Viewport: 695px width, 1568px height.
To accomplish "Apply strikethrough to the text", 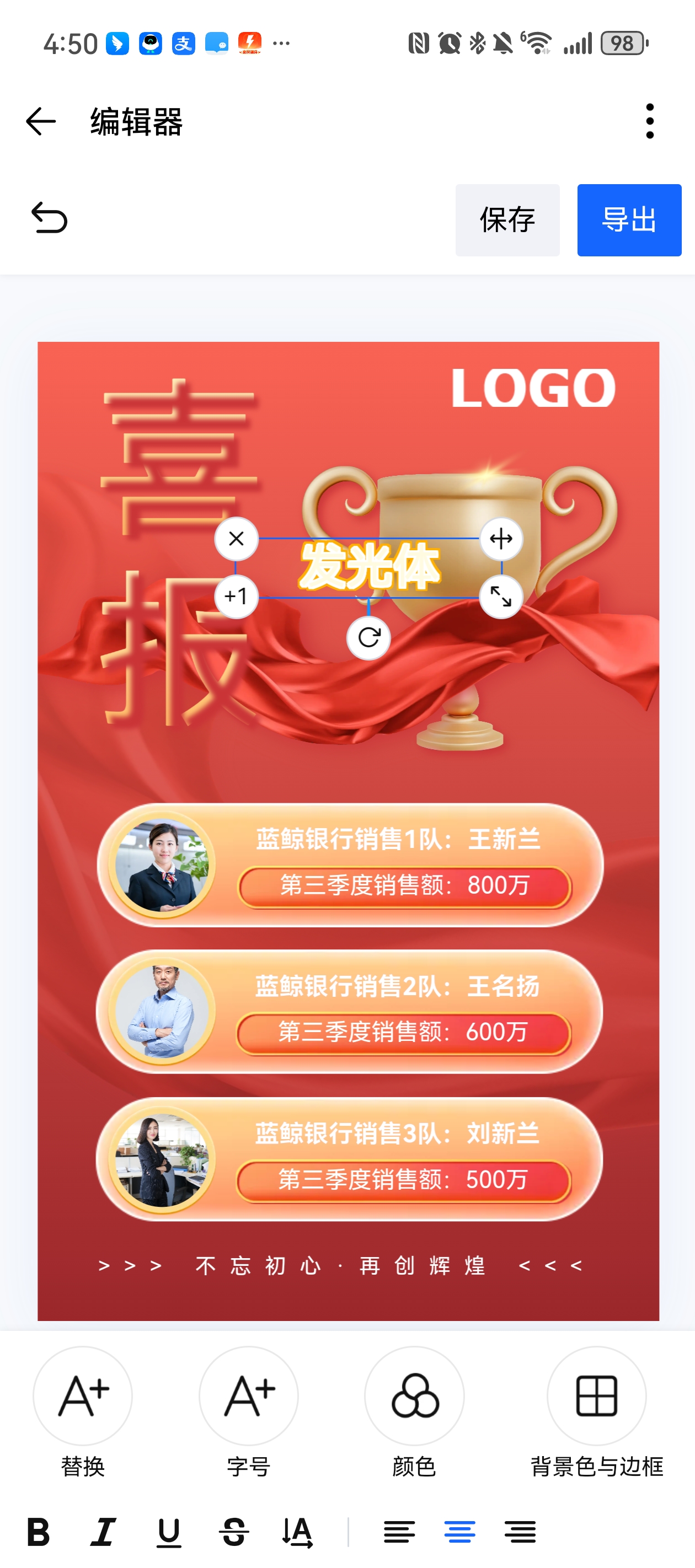I will (234, 1532).
